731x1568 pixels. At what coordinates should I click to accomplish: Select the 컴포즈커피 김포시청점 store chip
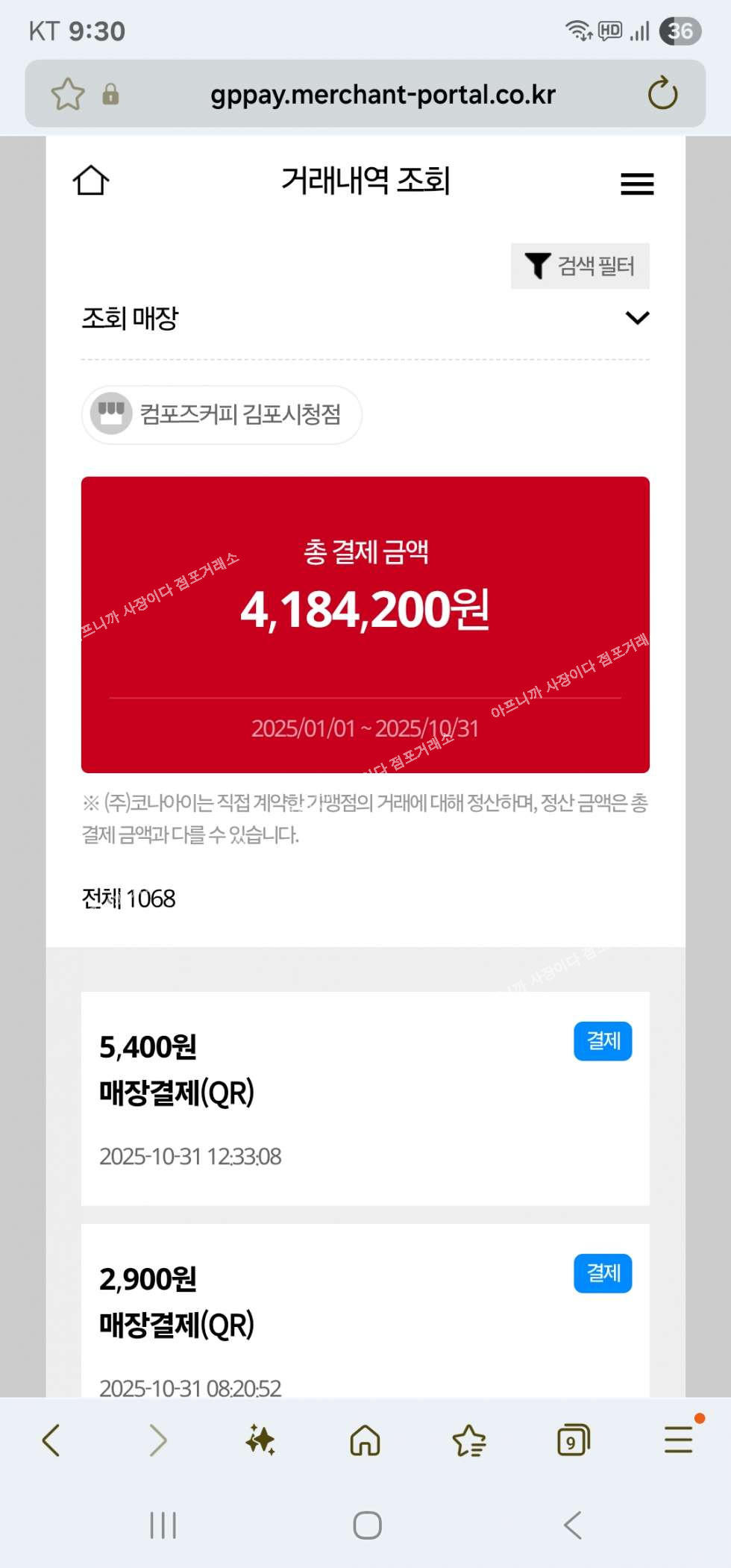click(222, 414)
